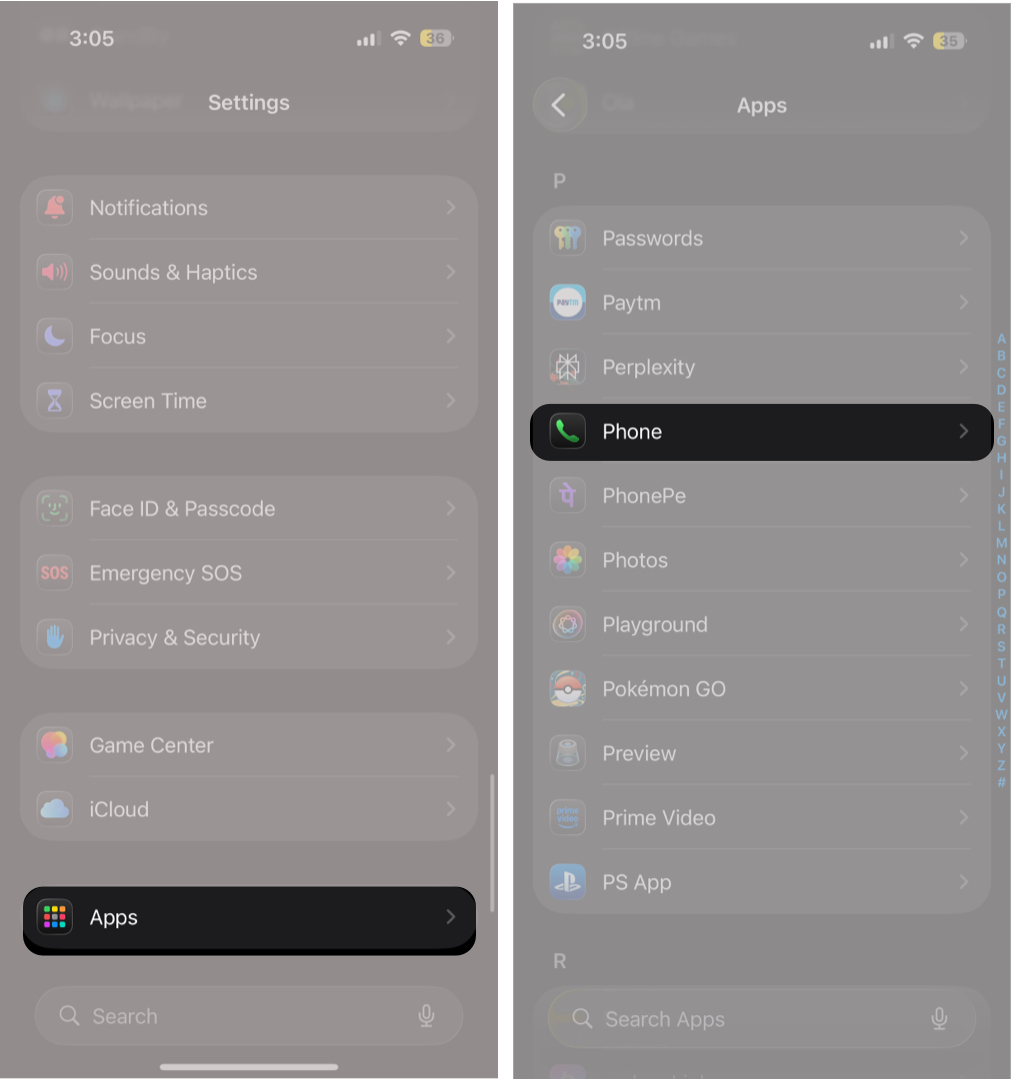Tap the chevron on Privacy & Security row
This screenshot has width=1011, height=1081.
coord(452,637)
